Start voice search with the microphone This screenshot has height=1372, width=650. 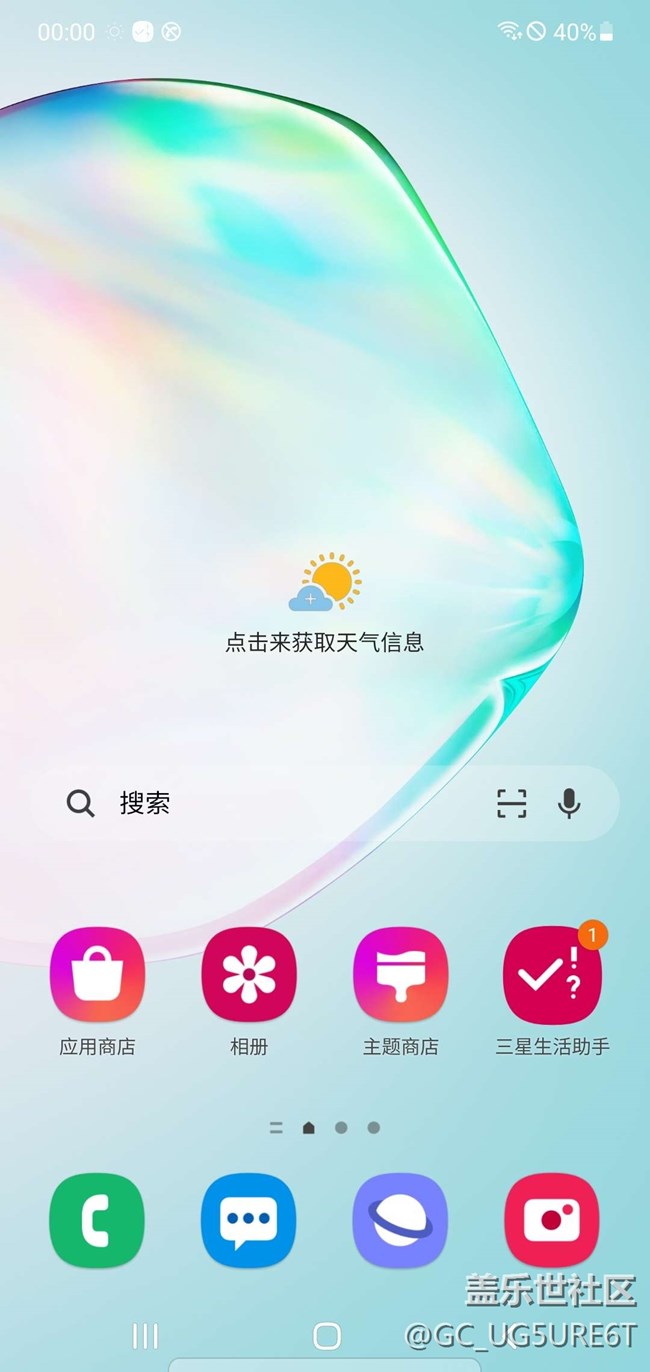(569, 803)
